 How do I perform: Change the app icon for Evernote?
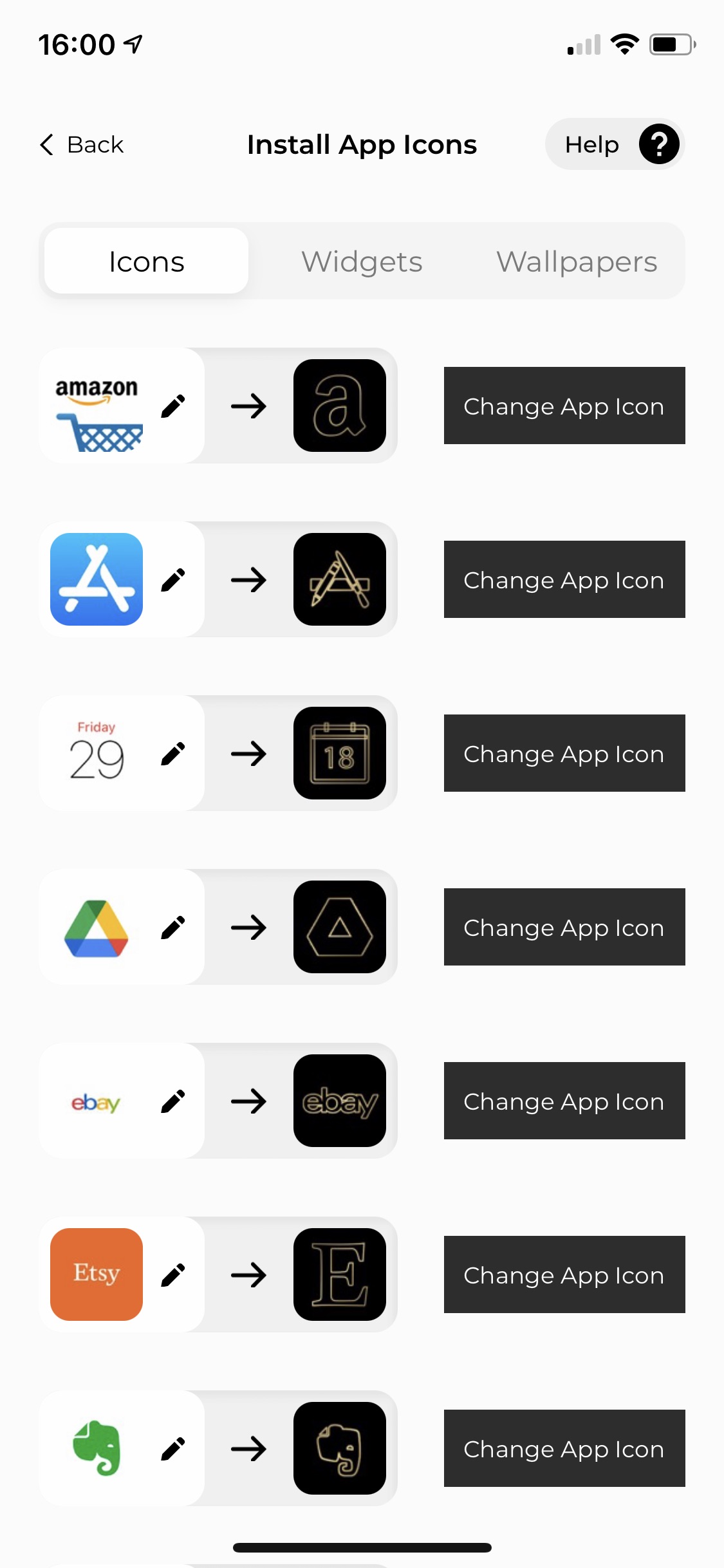tap(564, 1448)
